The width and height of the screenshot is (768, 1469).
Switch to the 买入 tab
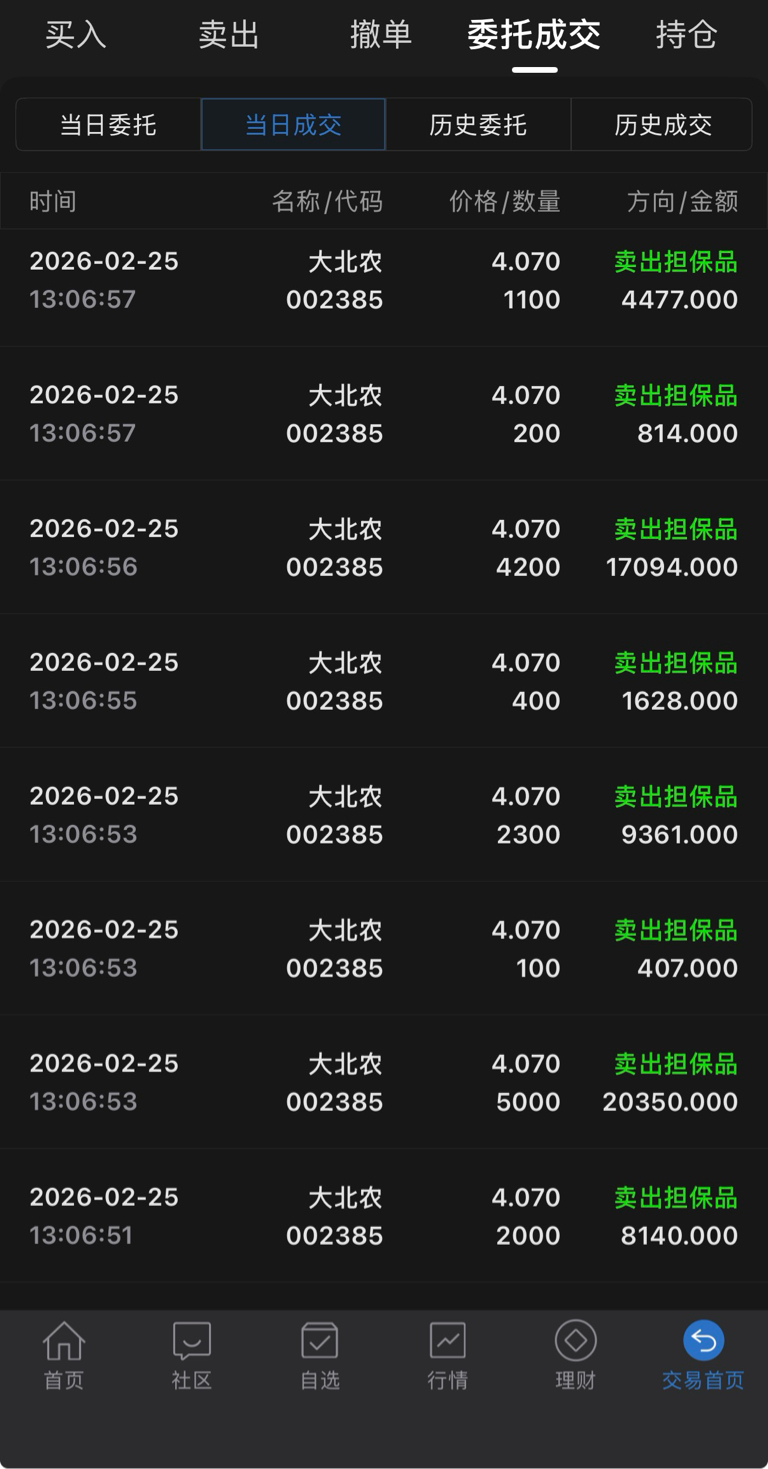pyautogui.click(x=76, y=35)
